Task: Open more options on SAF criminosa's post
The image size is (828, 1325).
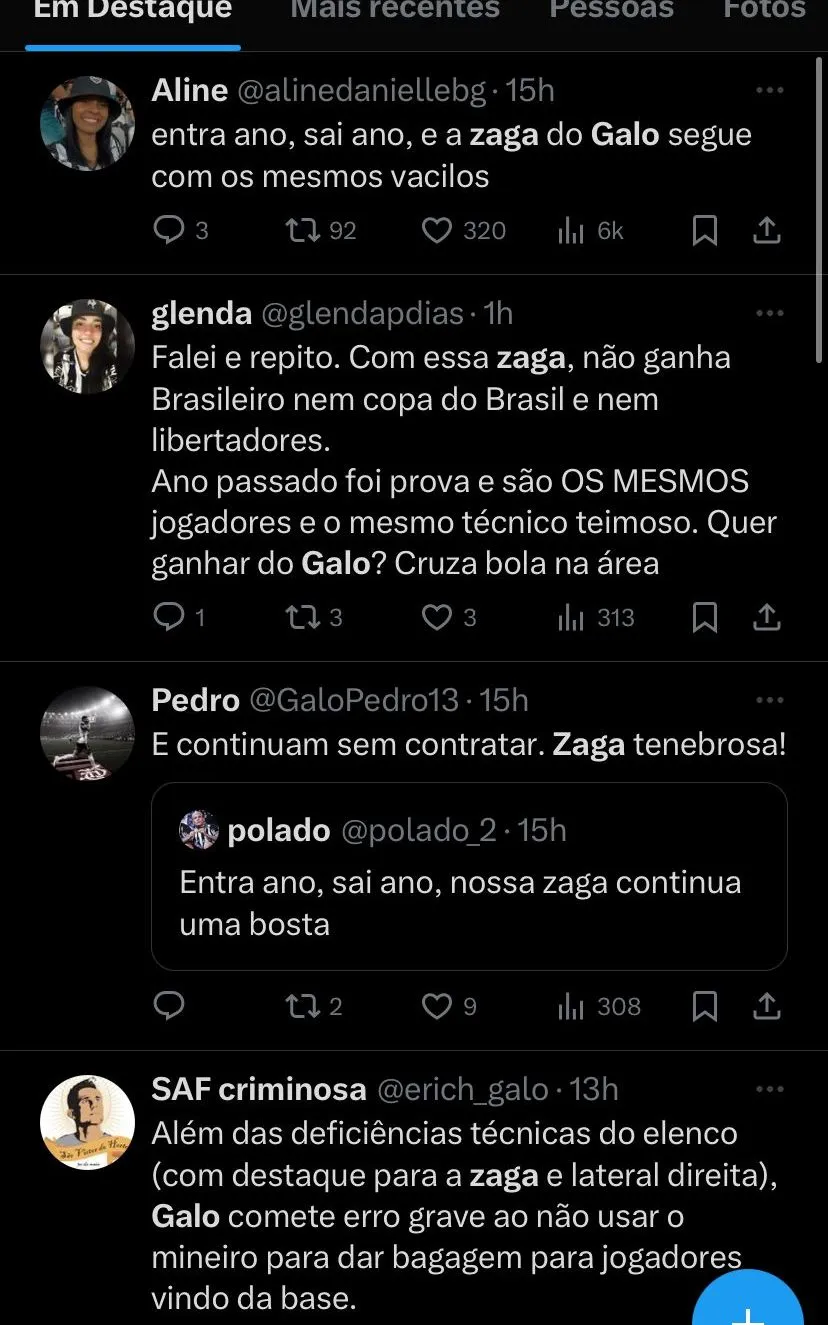Action: (x=769, y=1089)
